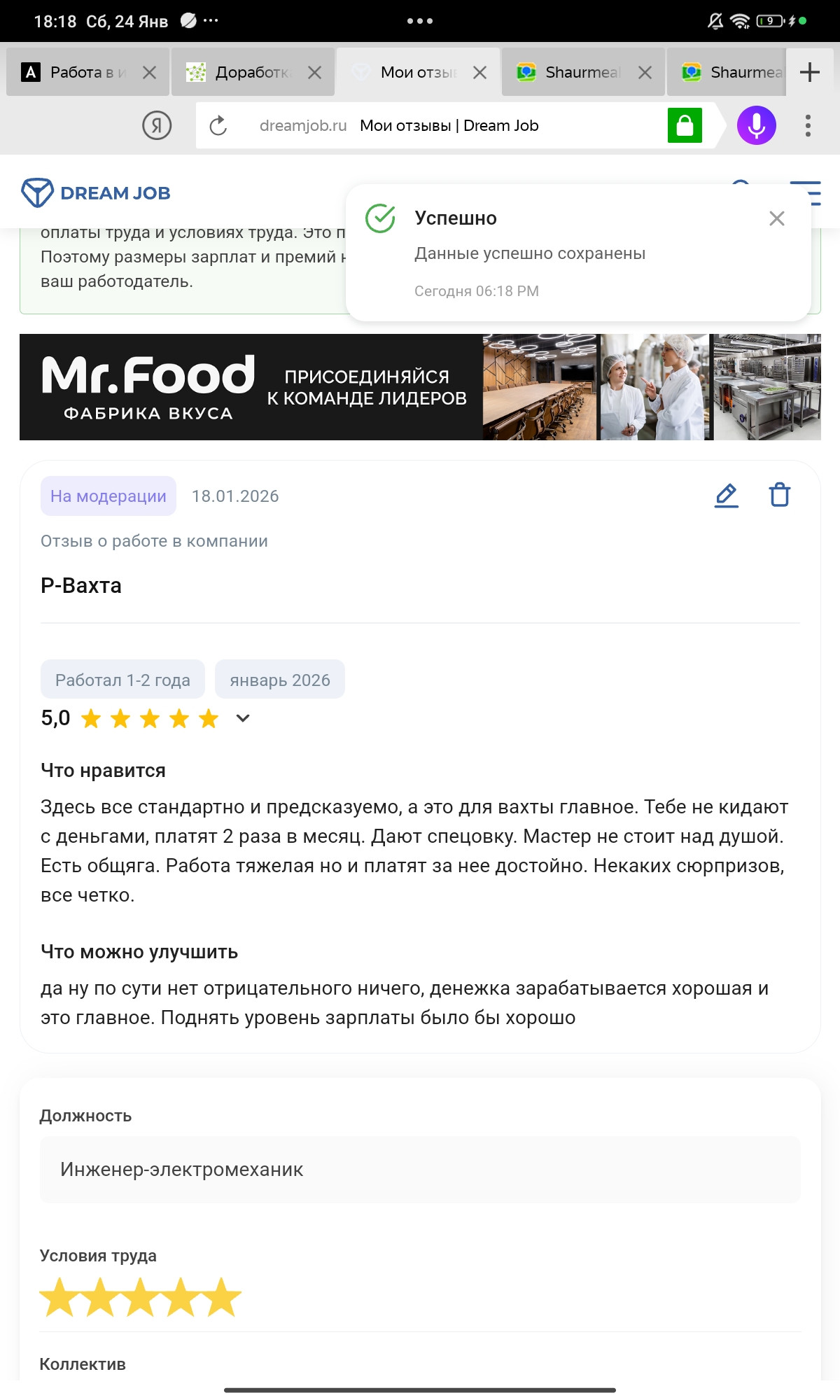Screen dimensions: 840x1400
Task: Open the Mr.Food banner ad
Action: tap(420, 387)
